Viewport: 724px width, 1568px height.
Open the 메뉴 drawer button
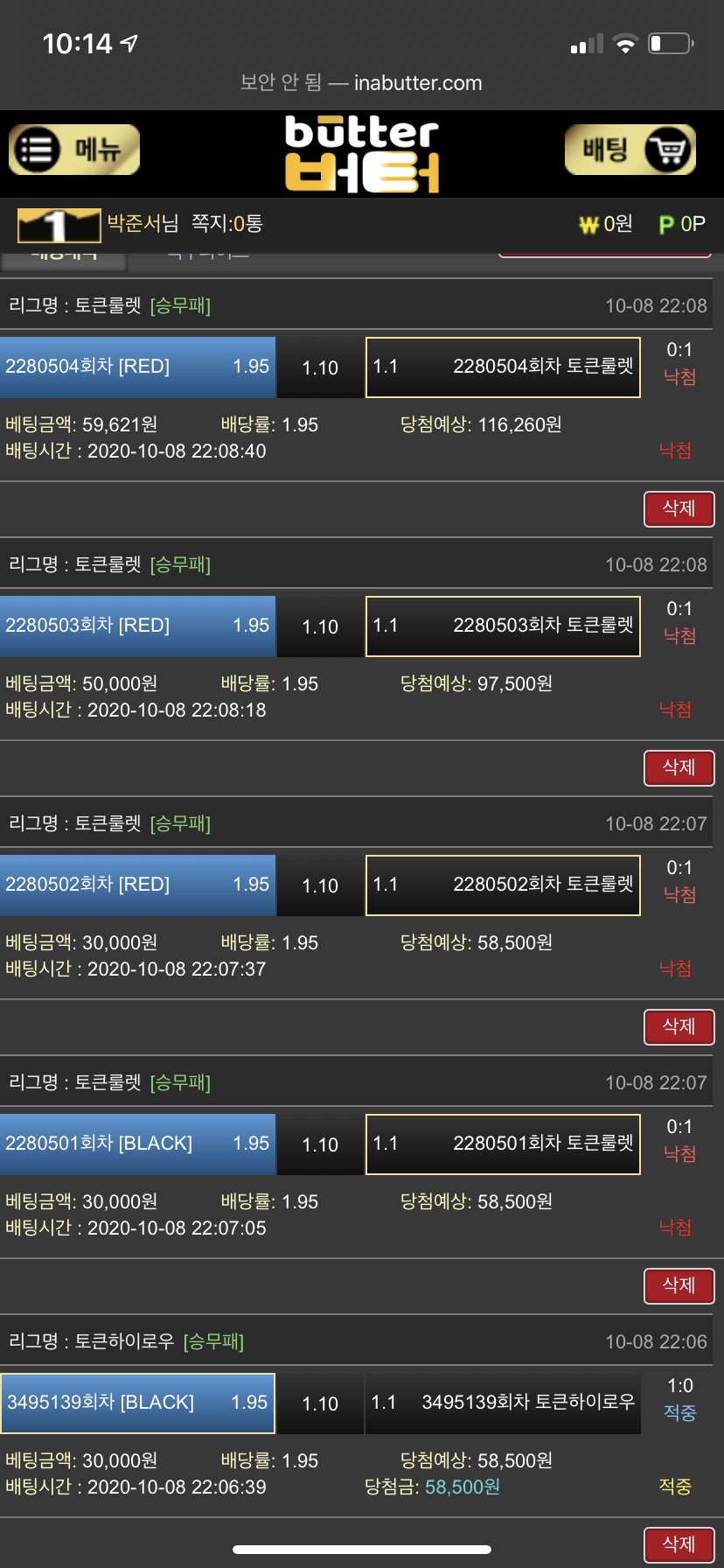tap(74, 150)
